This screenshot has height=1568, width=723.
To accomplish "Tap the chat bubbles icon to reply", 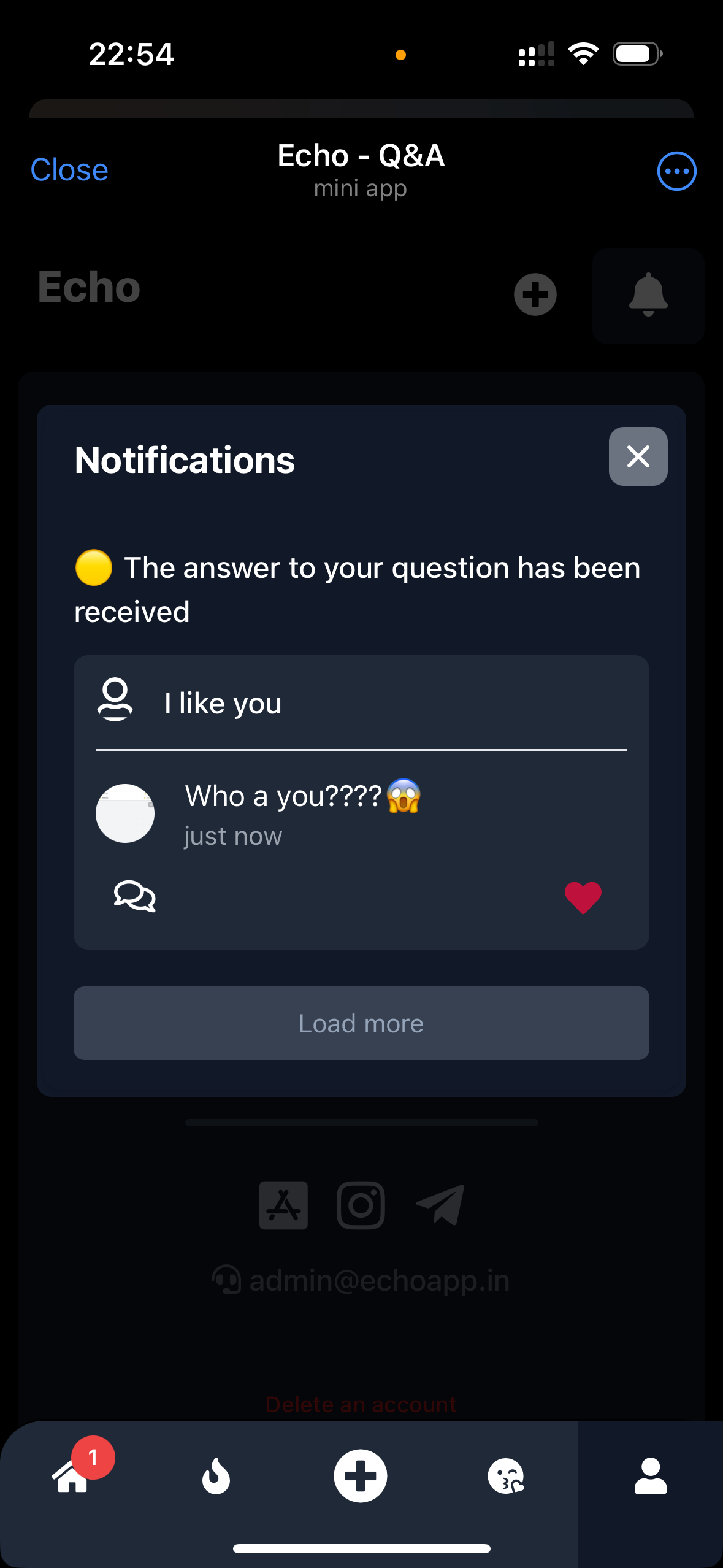I will click(x=134, y=897).
